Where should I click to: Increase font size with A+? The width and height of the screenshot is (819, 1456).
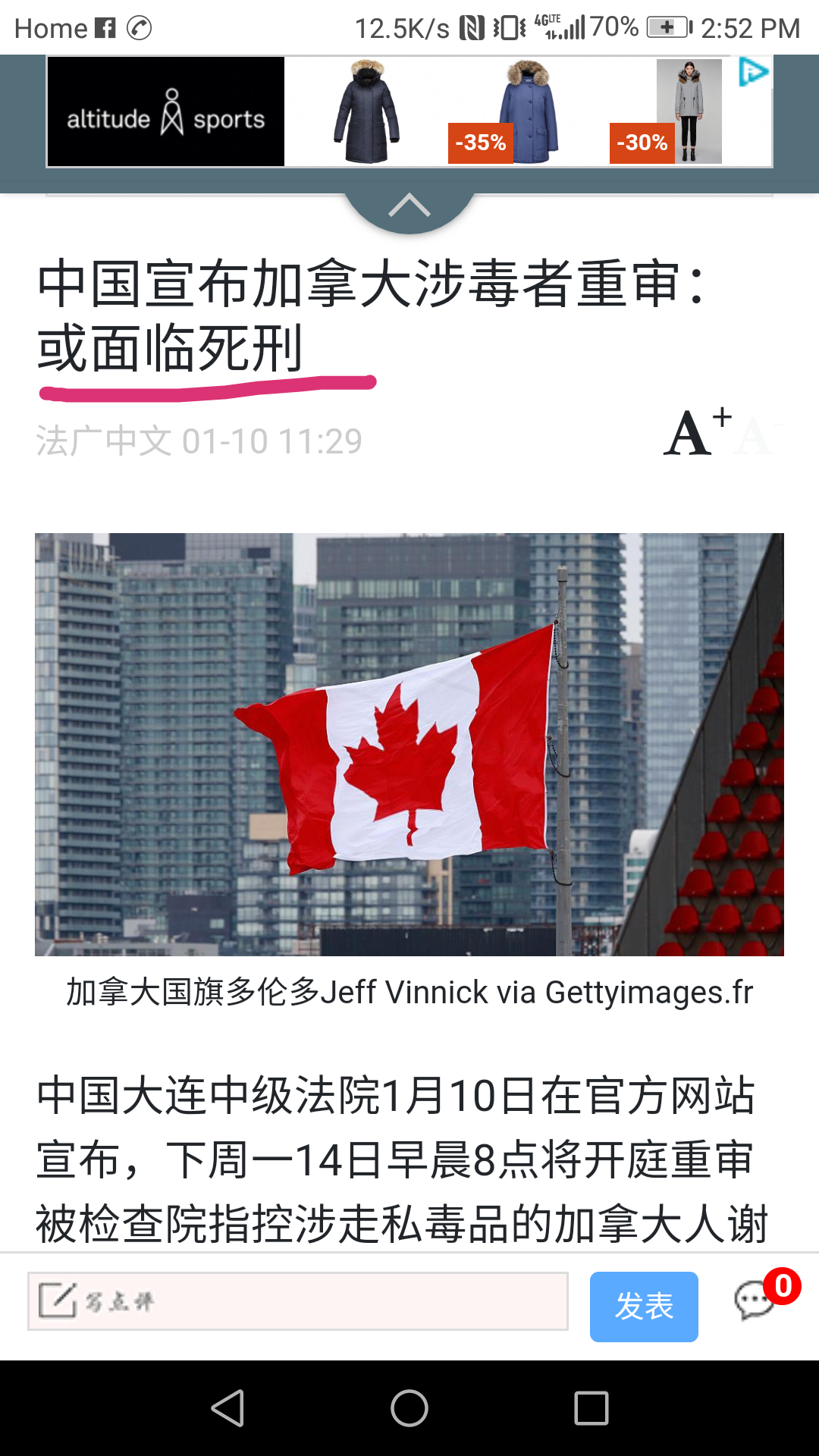[696, 432]
